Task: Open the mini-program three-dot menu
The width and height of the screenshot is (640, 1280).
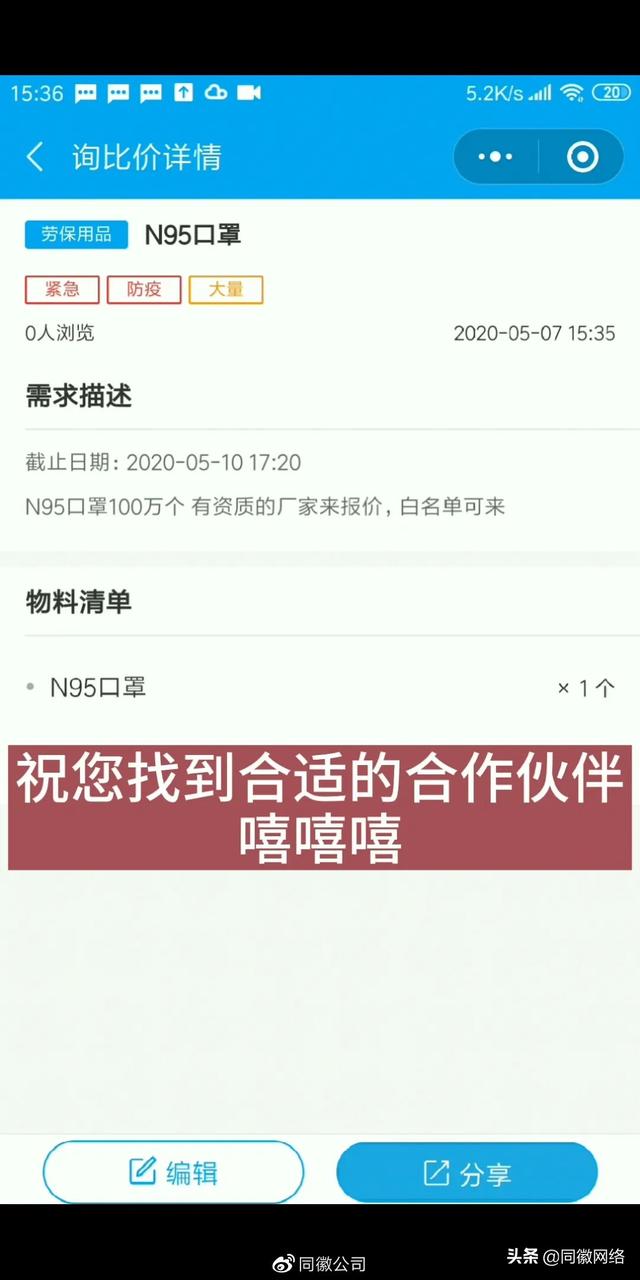Action: (495, 157)
